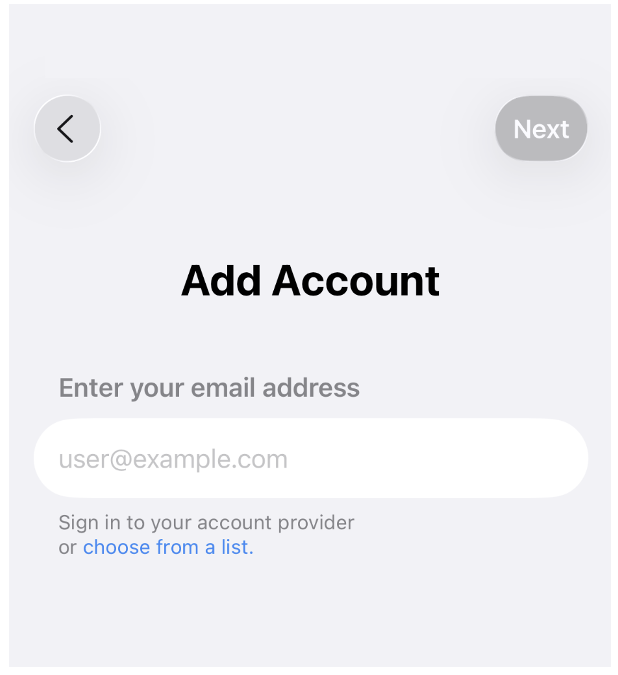Image resolution: width=618 pixels, height=675 pixels.
Task: Open the 'choose from a list' link
Action: click(168, 547)
